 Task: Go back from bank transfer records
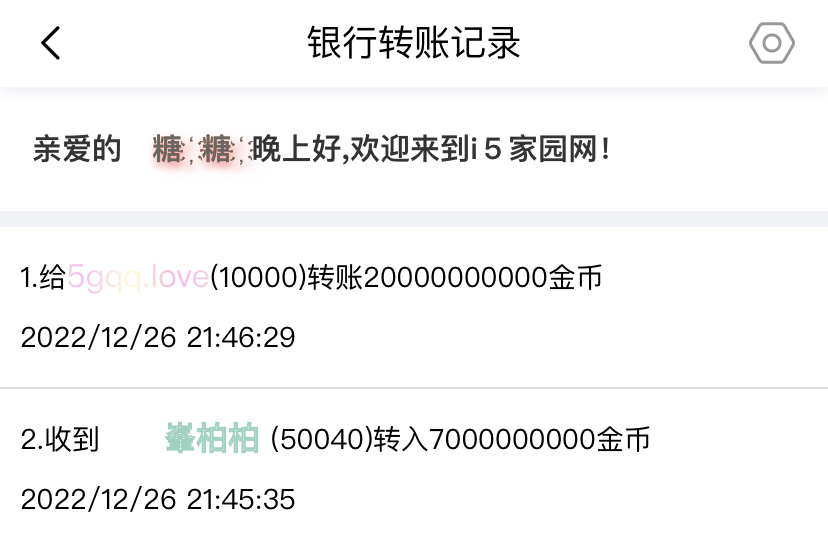[51, 44]
